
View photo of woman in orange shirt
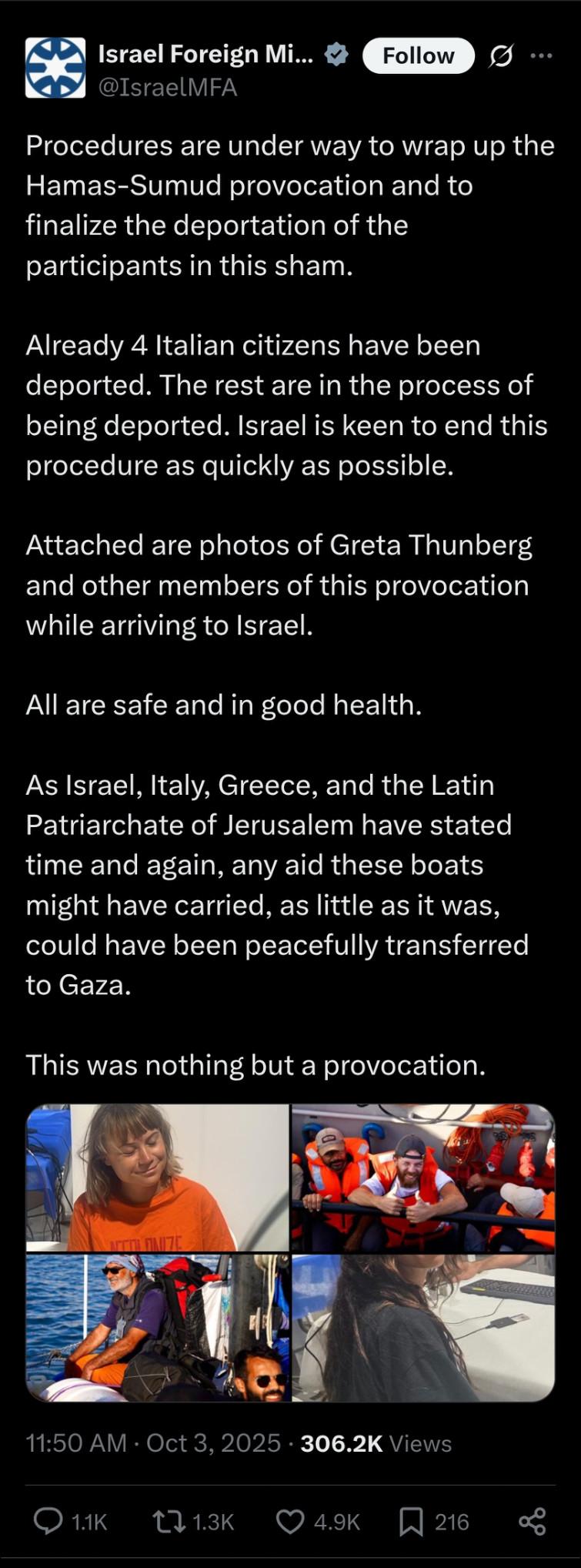(158, 1178)
